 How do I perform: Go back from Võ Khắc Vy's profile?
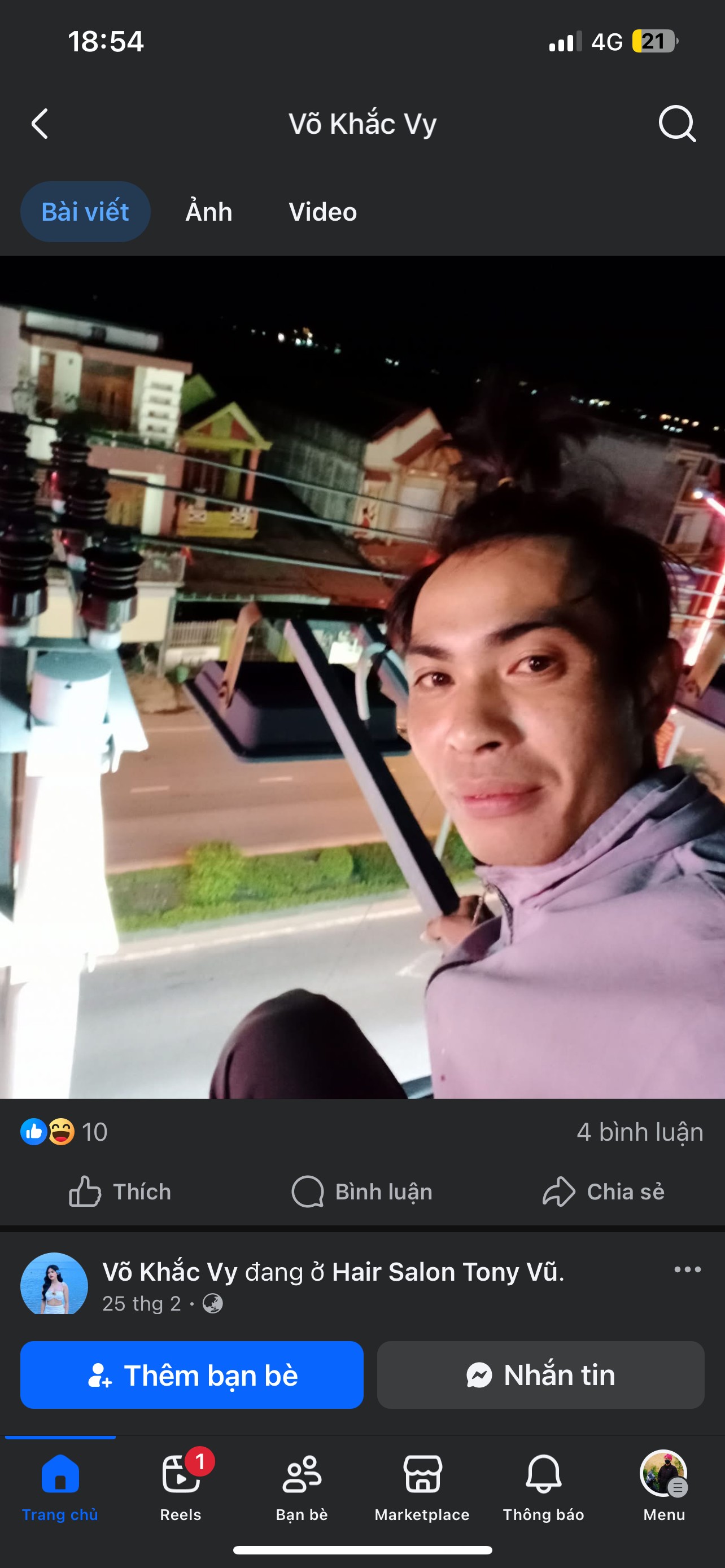pyautogui.click(x=40, y=124)
